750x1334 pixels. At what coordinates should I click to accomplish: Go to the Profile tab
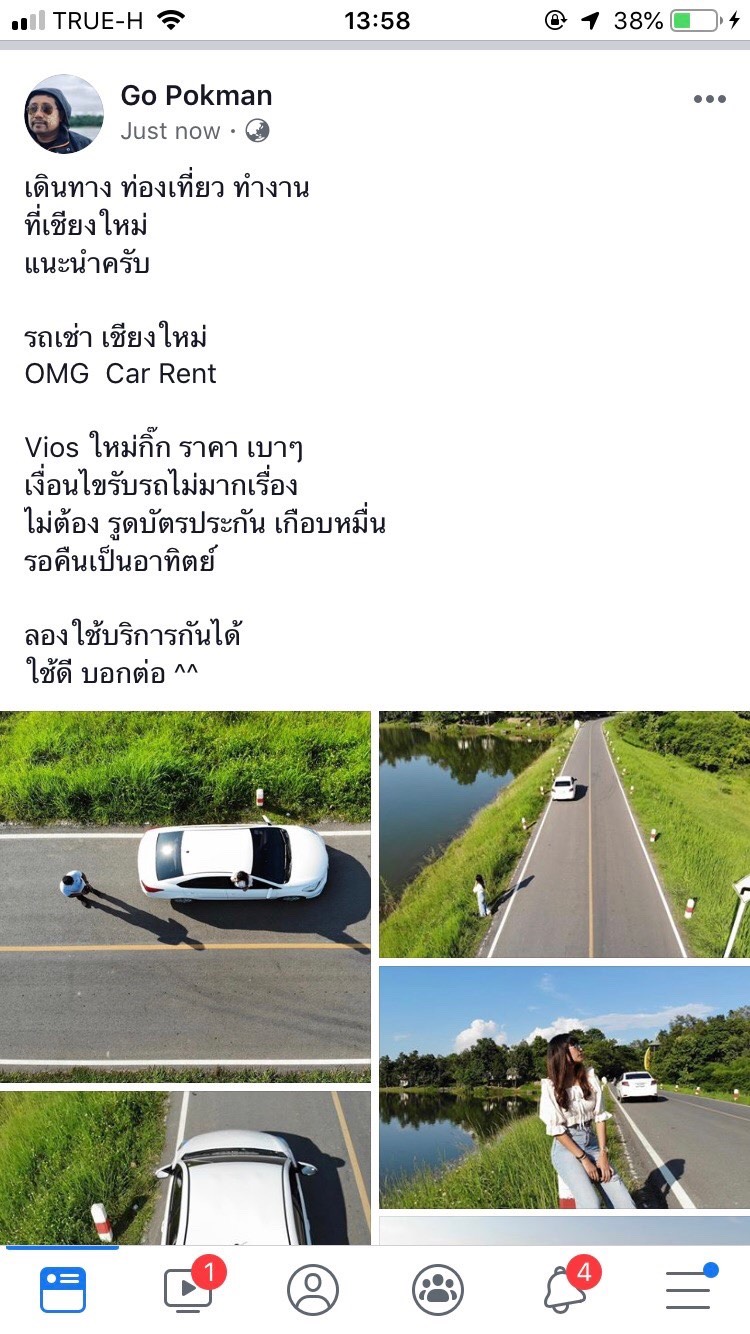[x=313, y=1289]
